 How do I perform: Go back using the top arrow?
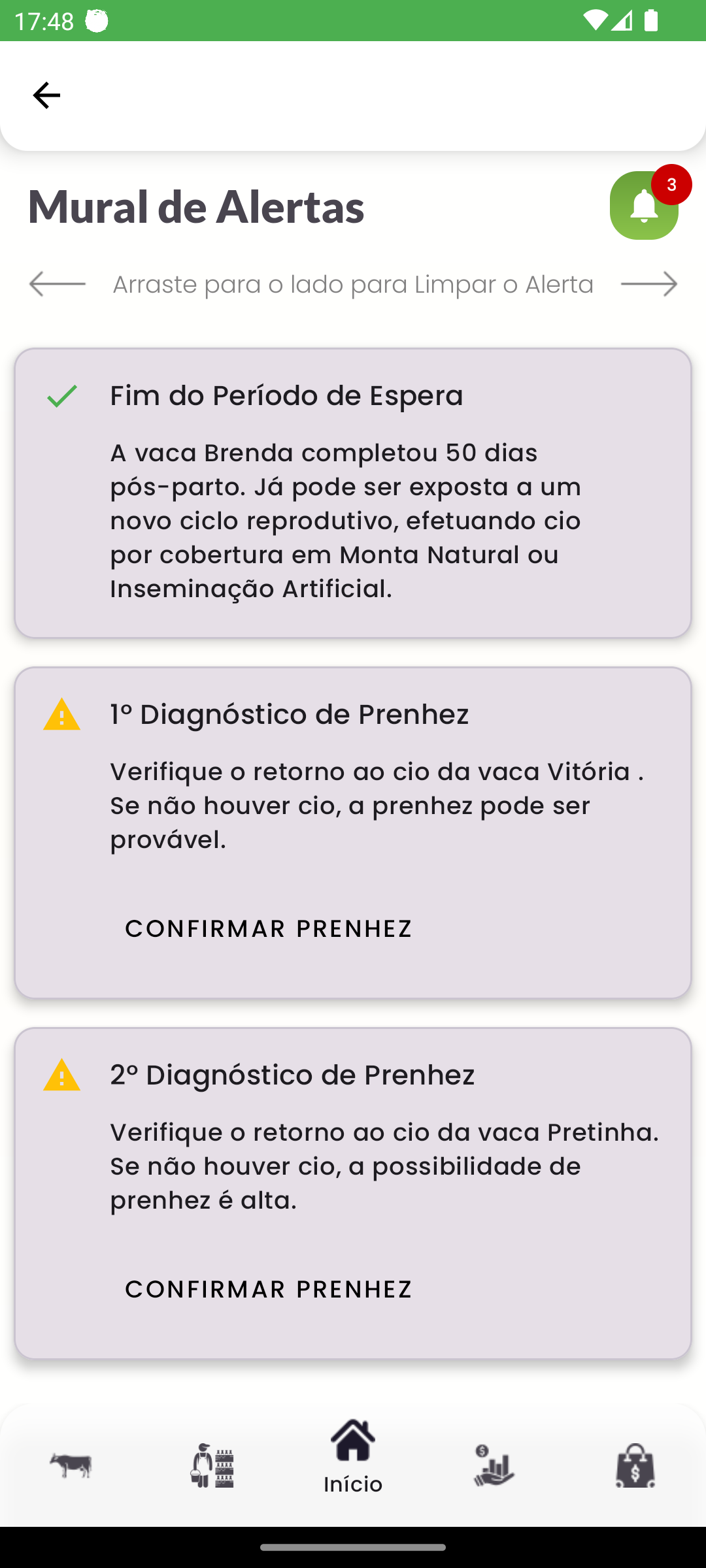[x=46, y=95]
